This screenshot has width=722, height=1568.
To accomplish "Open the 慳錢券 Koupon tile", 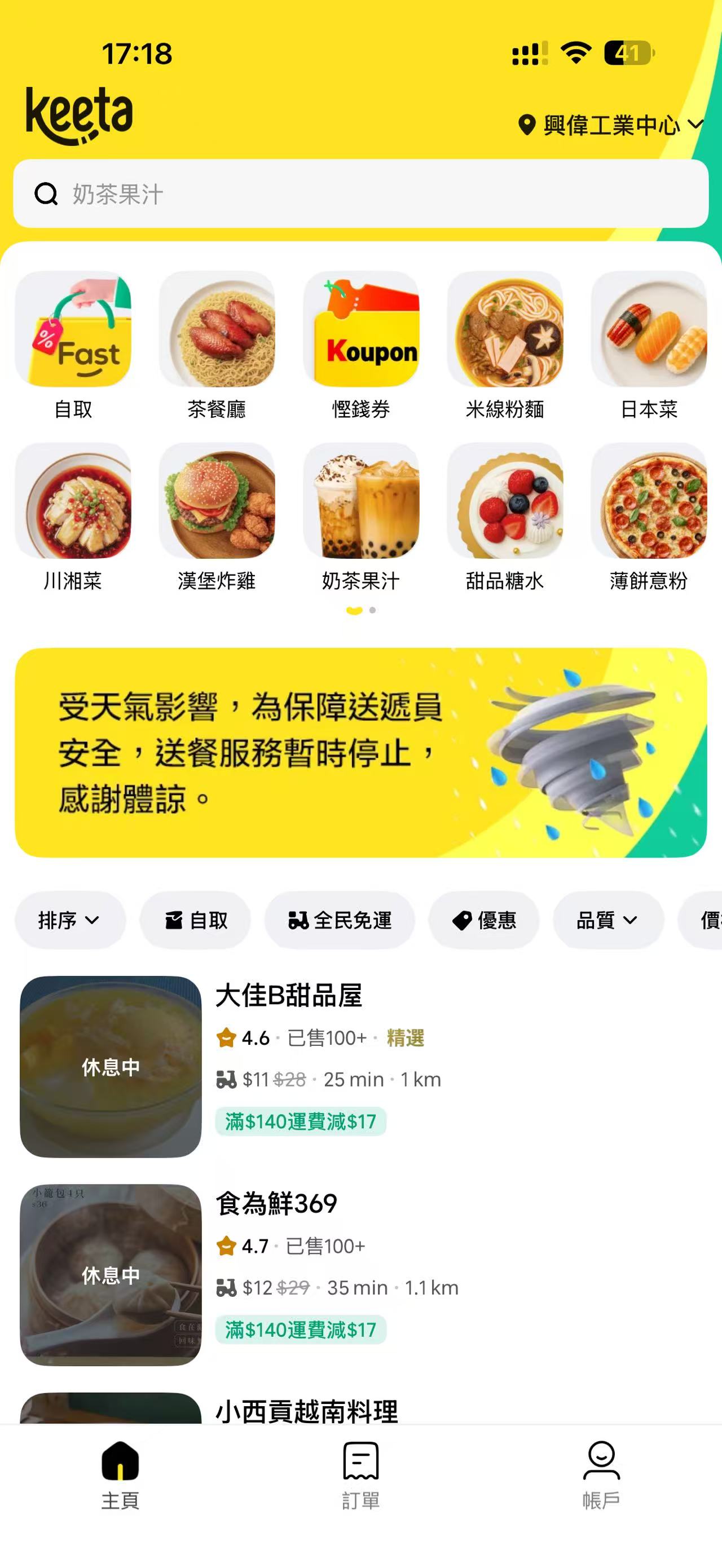I will pos(361,346).
